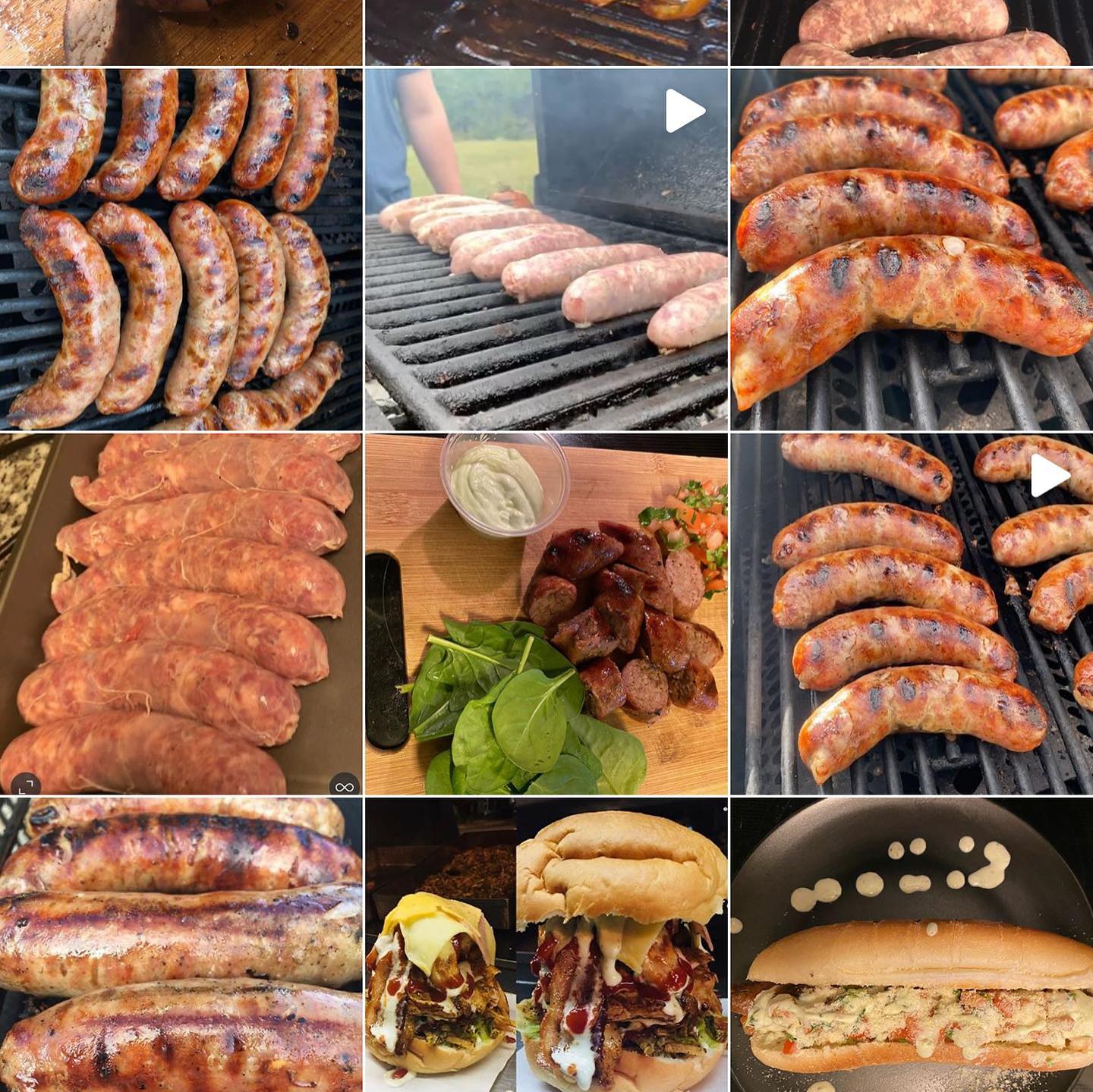View the sliced sausage with spinach post
Screen dimensions: 1093x1092
coord(546,613)
